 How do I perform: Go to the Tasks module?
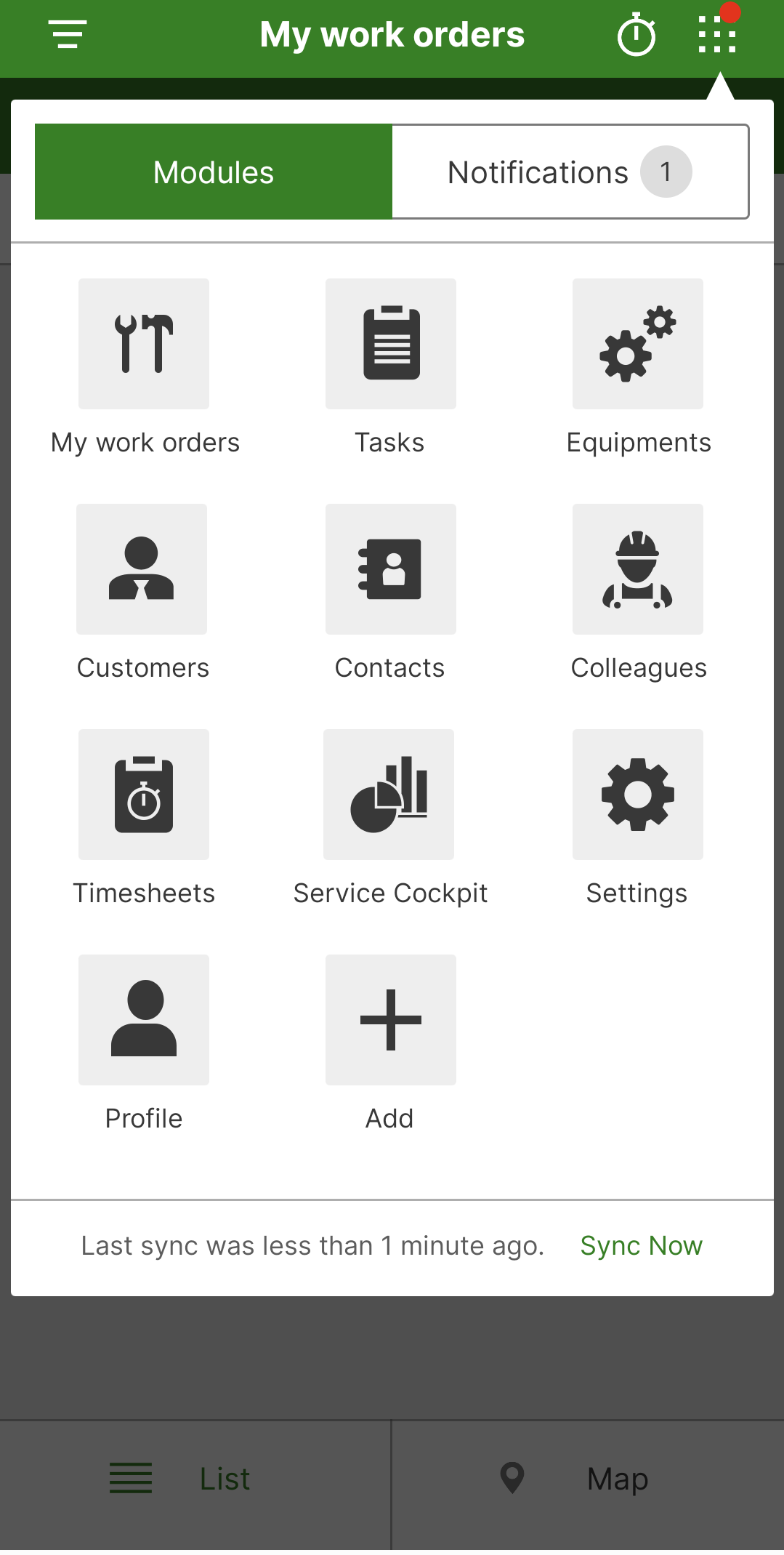pyautogui.click(x=391, y=345)
